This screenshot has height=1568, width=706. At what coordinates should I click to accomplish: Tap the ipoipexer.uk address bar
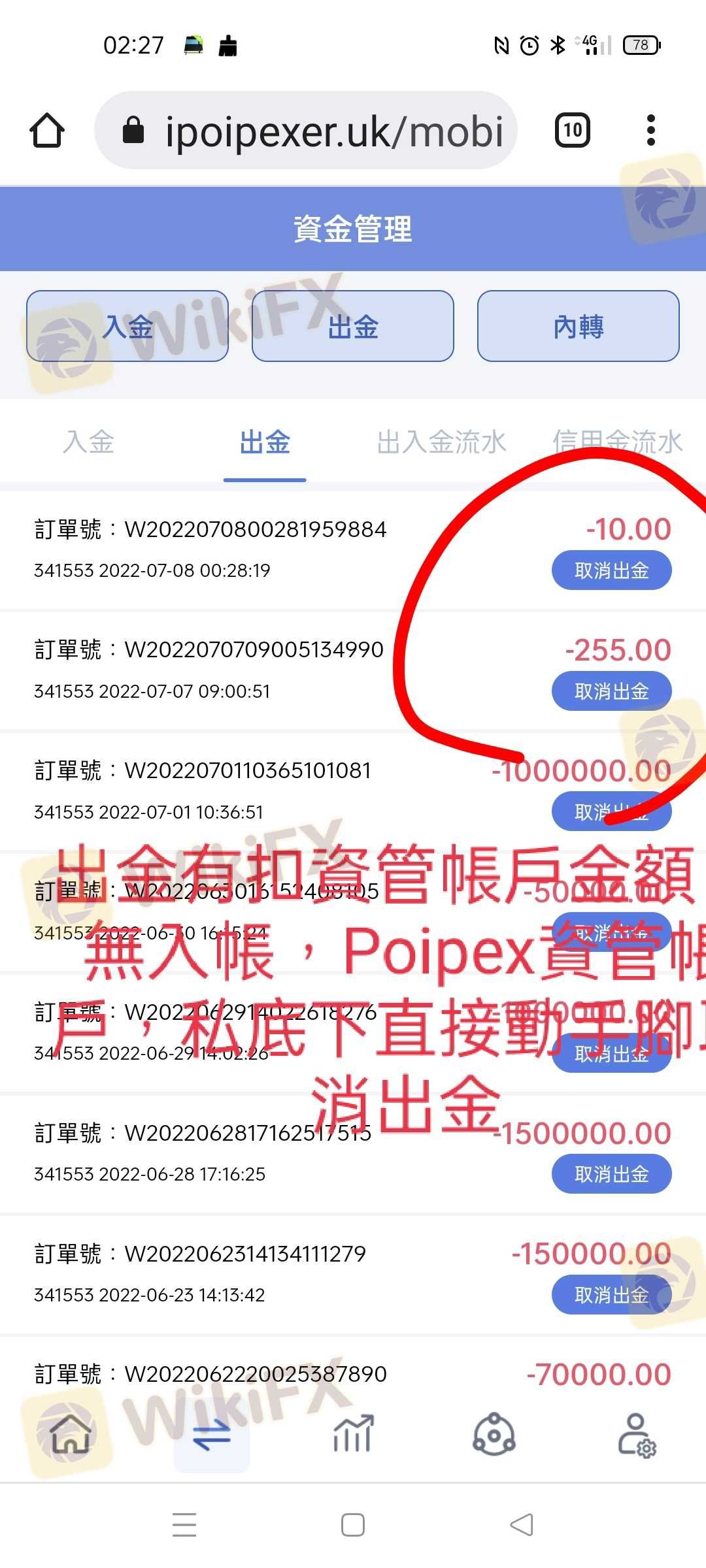tap(306, 131)
